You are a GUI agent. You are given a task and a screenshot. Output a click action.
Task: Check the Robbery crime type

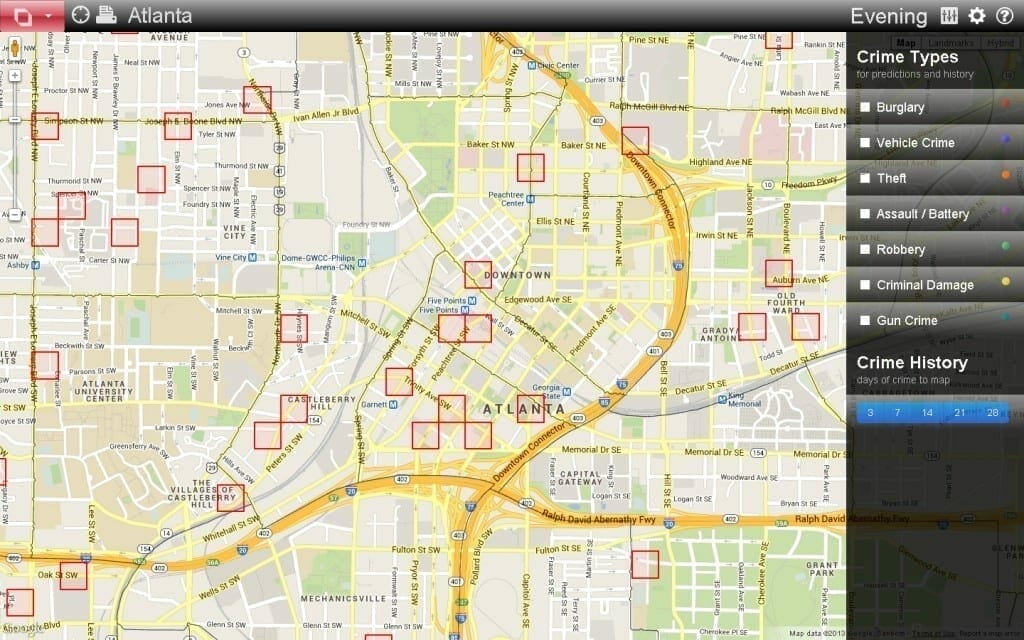(x=866, y=250)
